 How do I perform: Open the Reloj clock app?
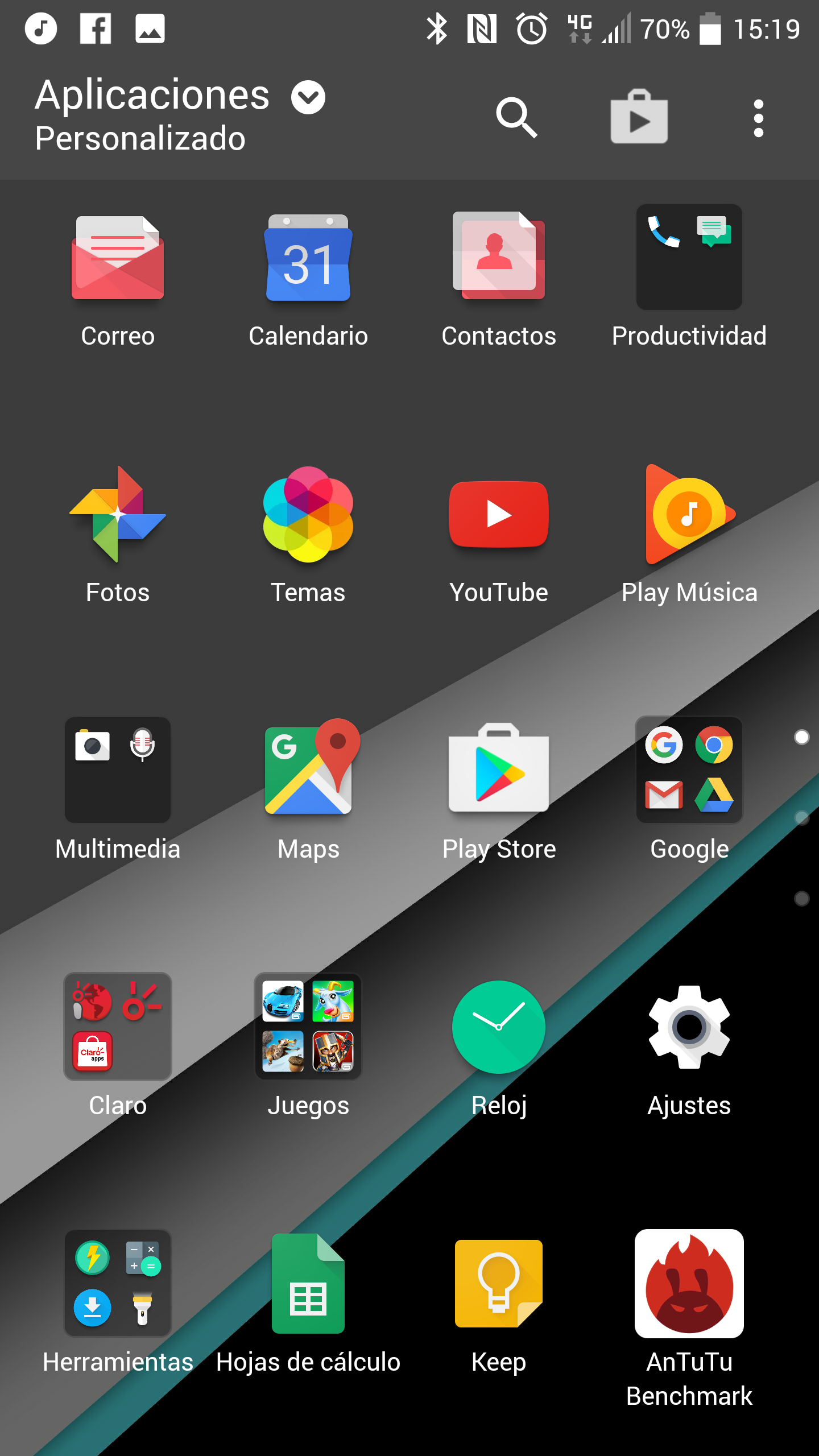pos(499,1028)
